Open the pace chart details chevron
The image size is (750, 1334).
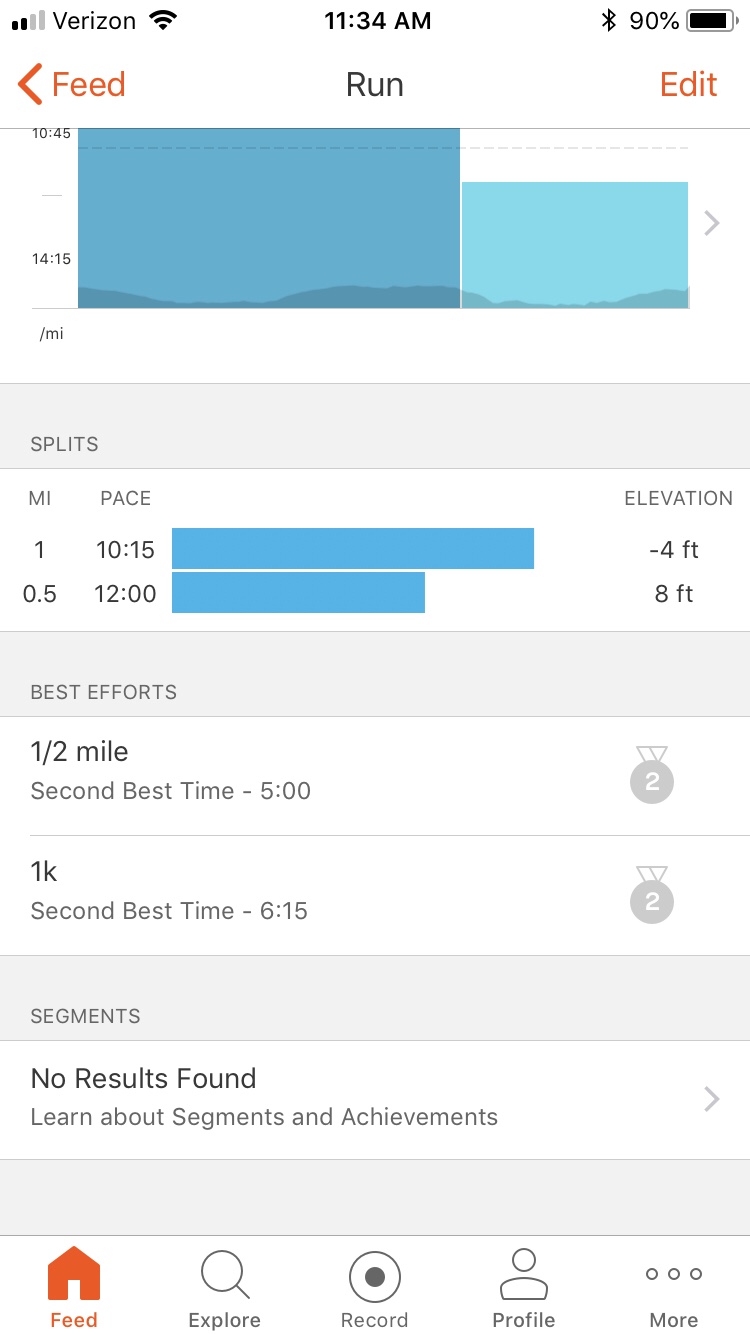711,222
